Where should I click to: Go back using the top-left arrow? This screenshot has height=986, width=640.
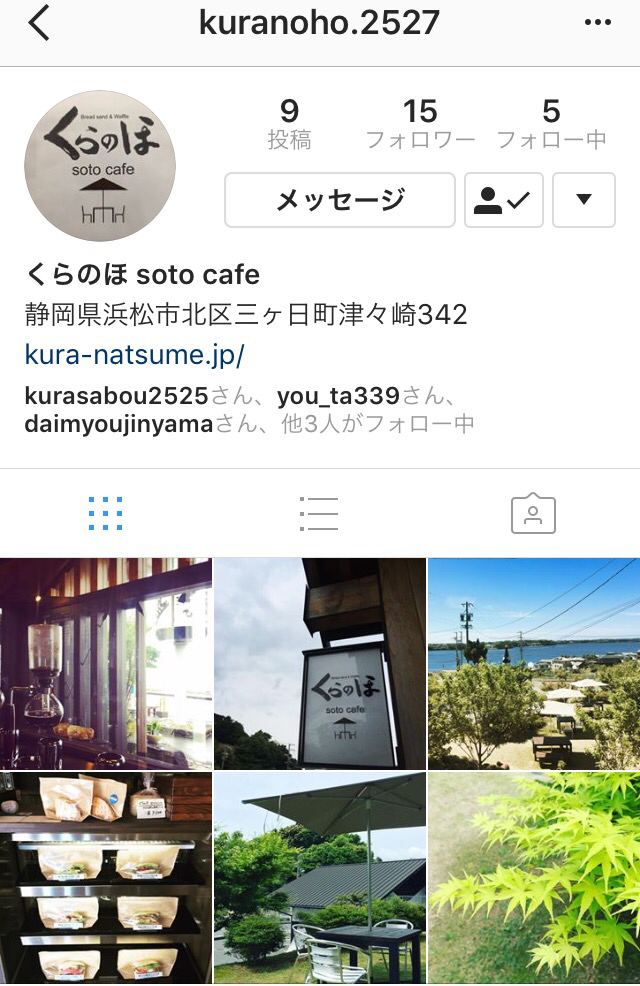pyautogui.click(x=38, y=23)
